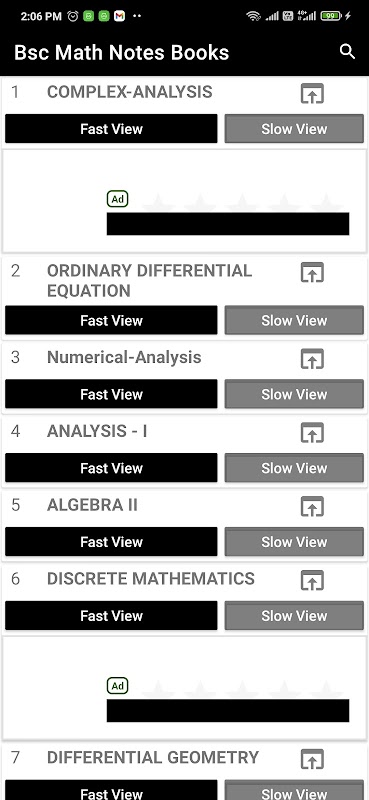Open DISCRETE MATHEMATICS in Slow View

click(x=294, y=616)
